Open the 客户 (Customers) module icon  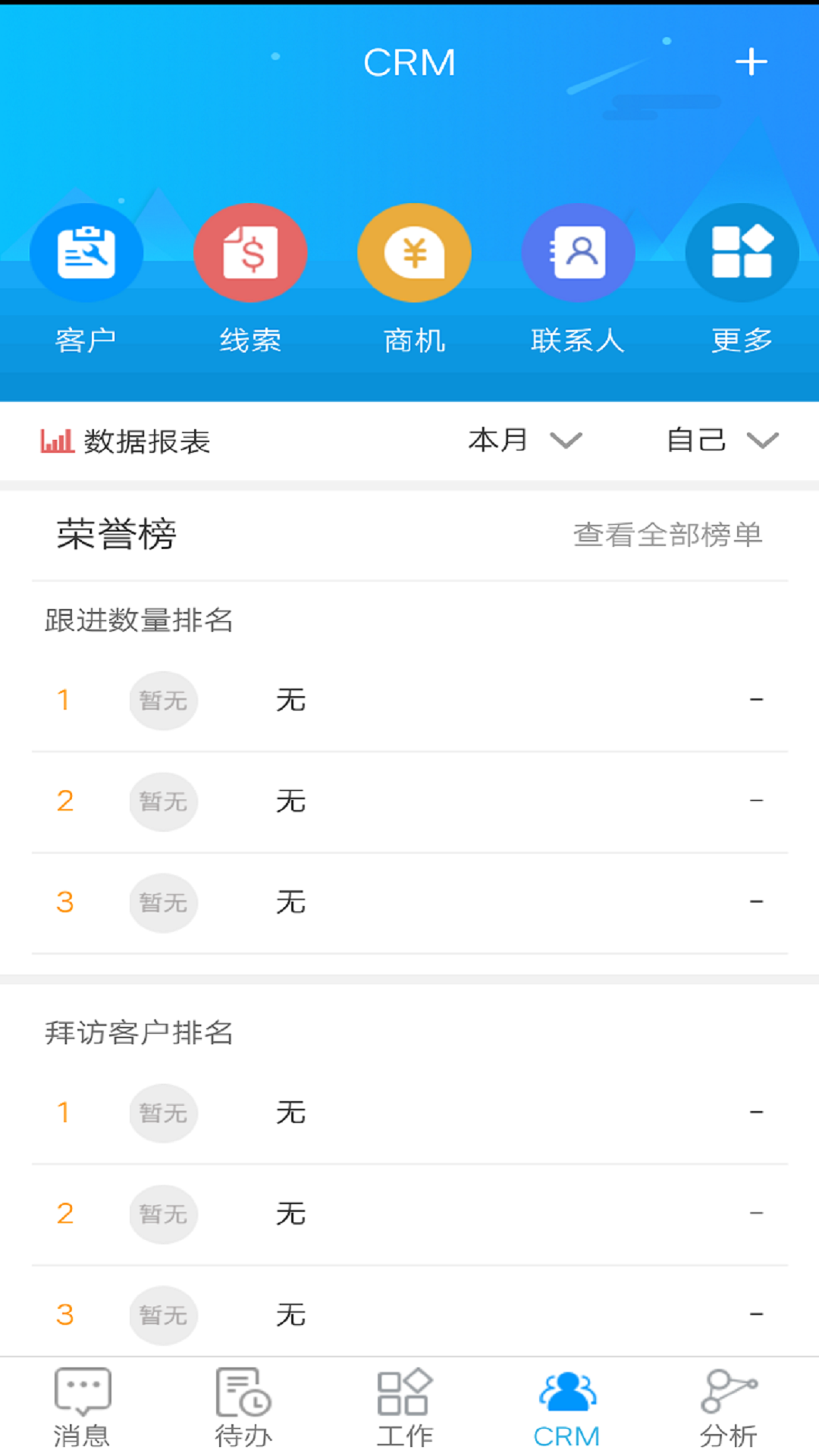[86, 253]
